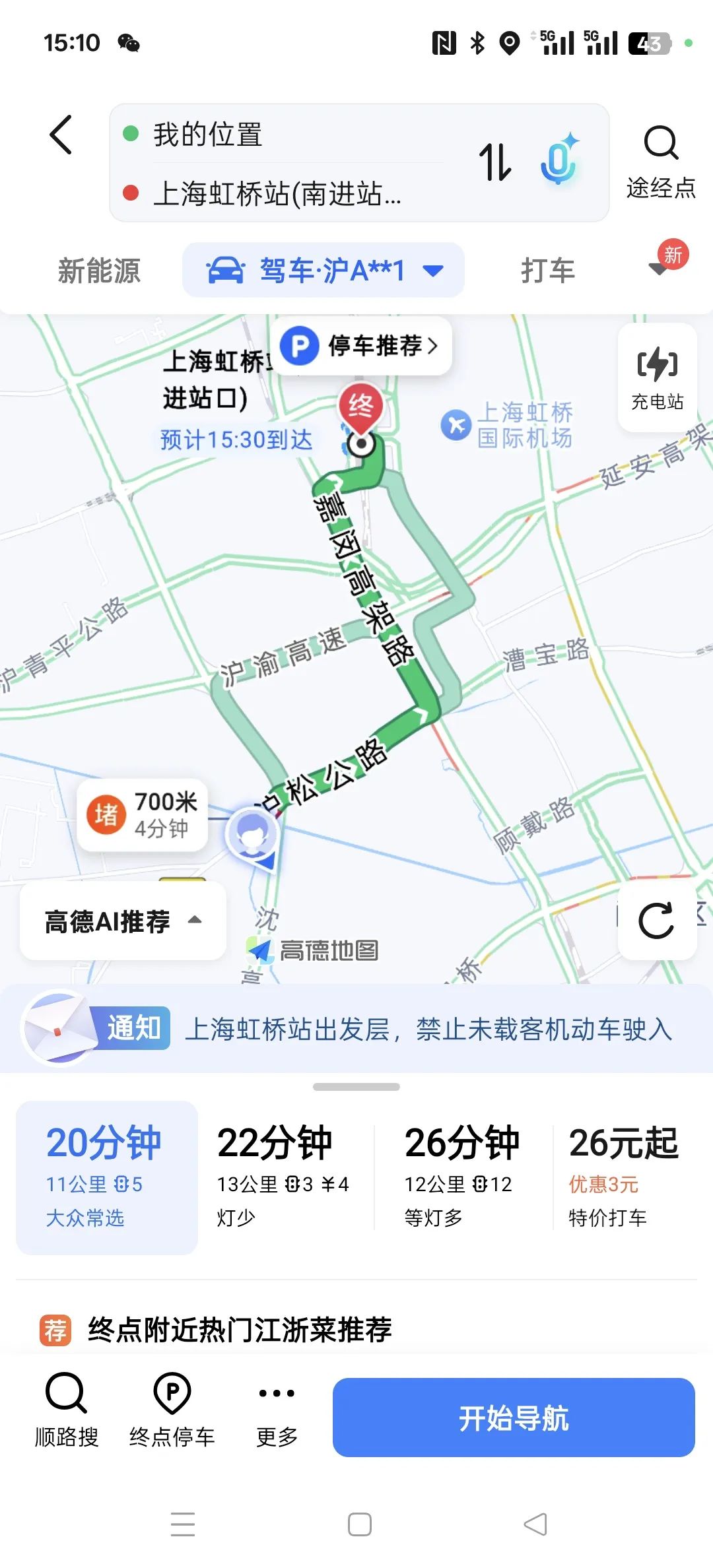Add a waypoint via 途经点
The image size is (713, 1568).
click(661, 162)
